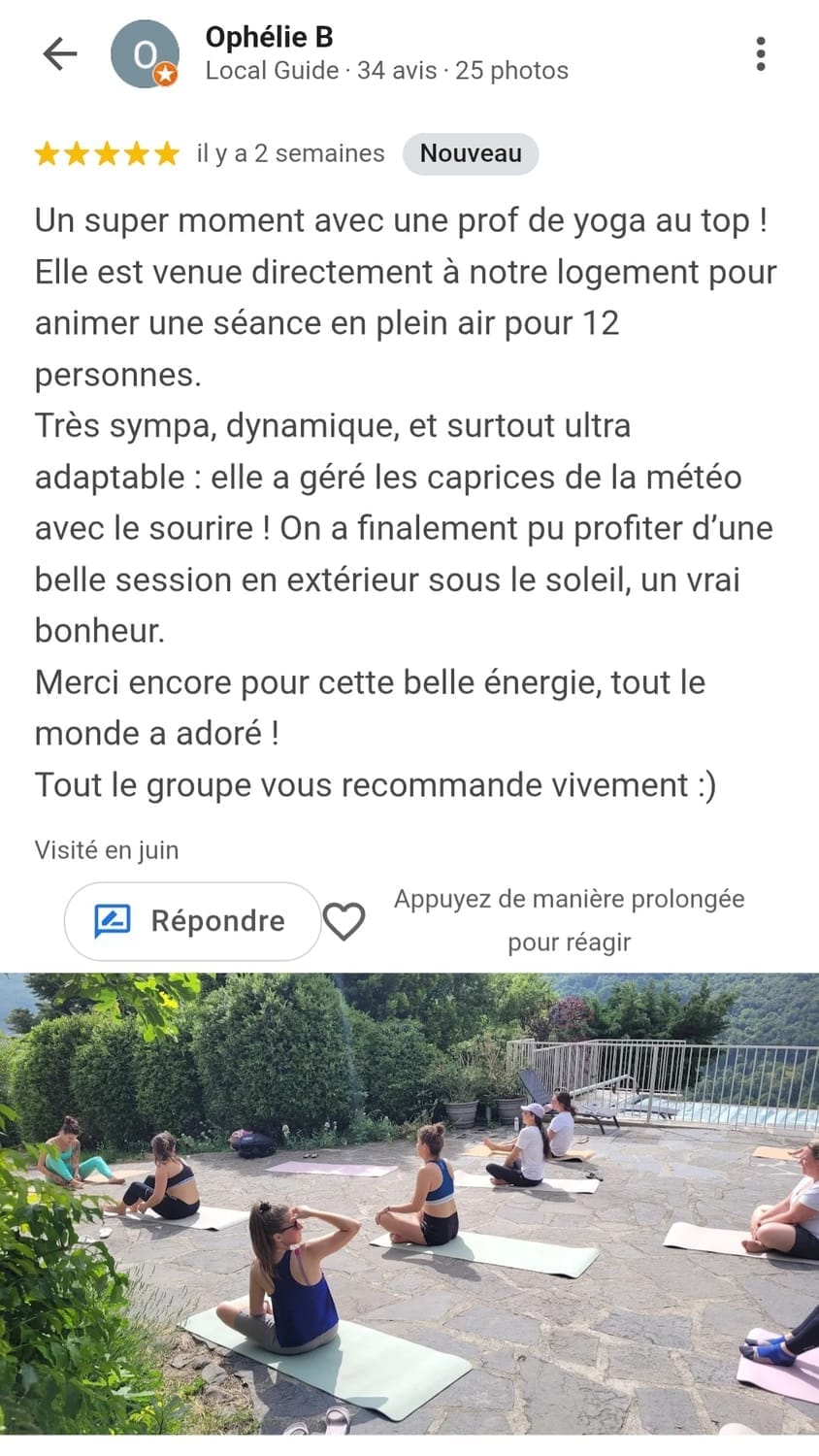This screenshot has height=1456, width=819.
Task: Open Ophélie B's profile avatar
Action: [x=145, y=54]
